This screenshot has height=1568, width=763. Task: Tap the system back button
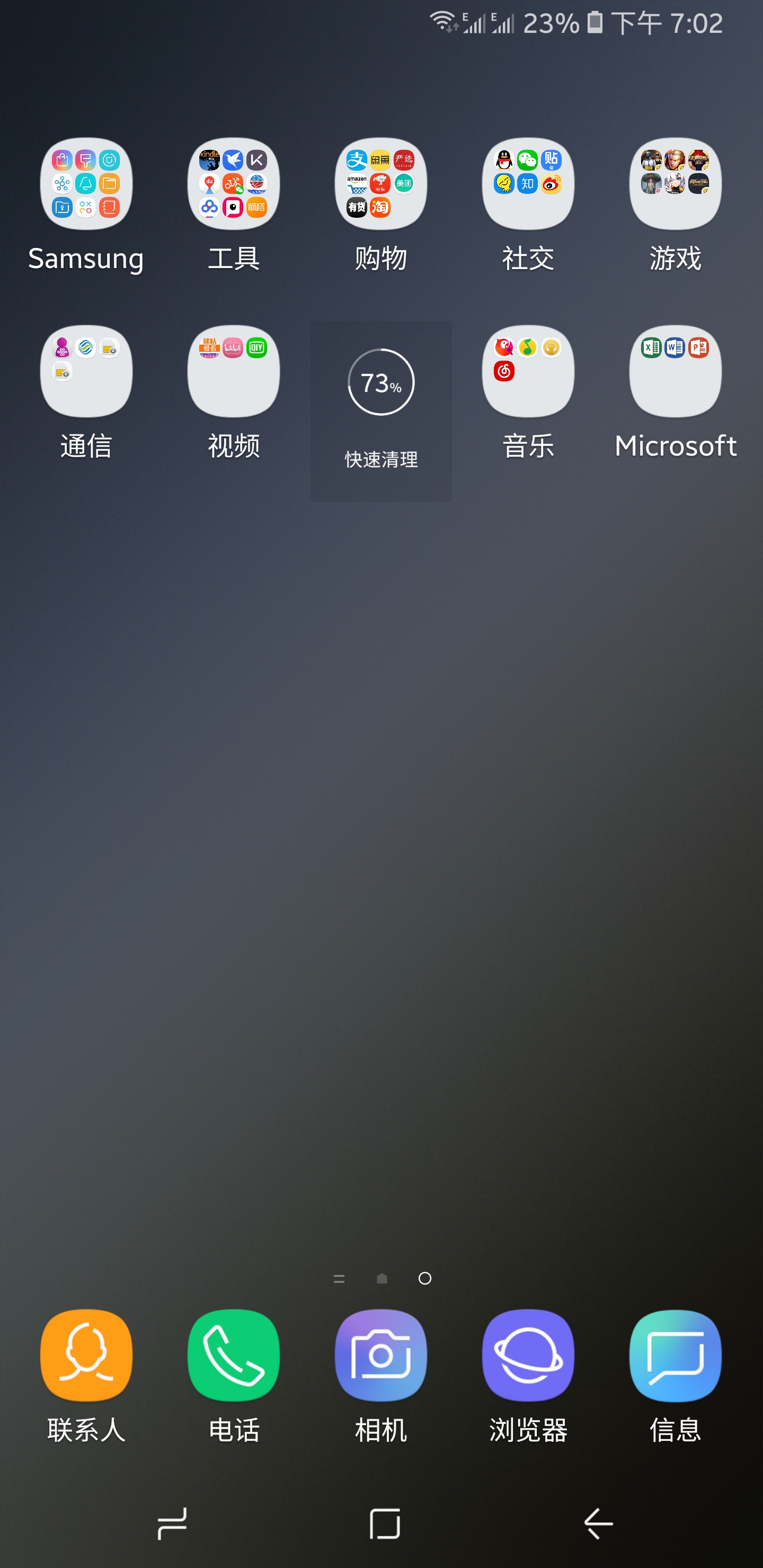[x=598, y=1524]
